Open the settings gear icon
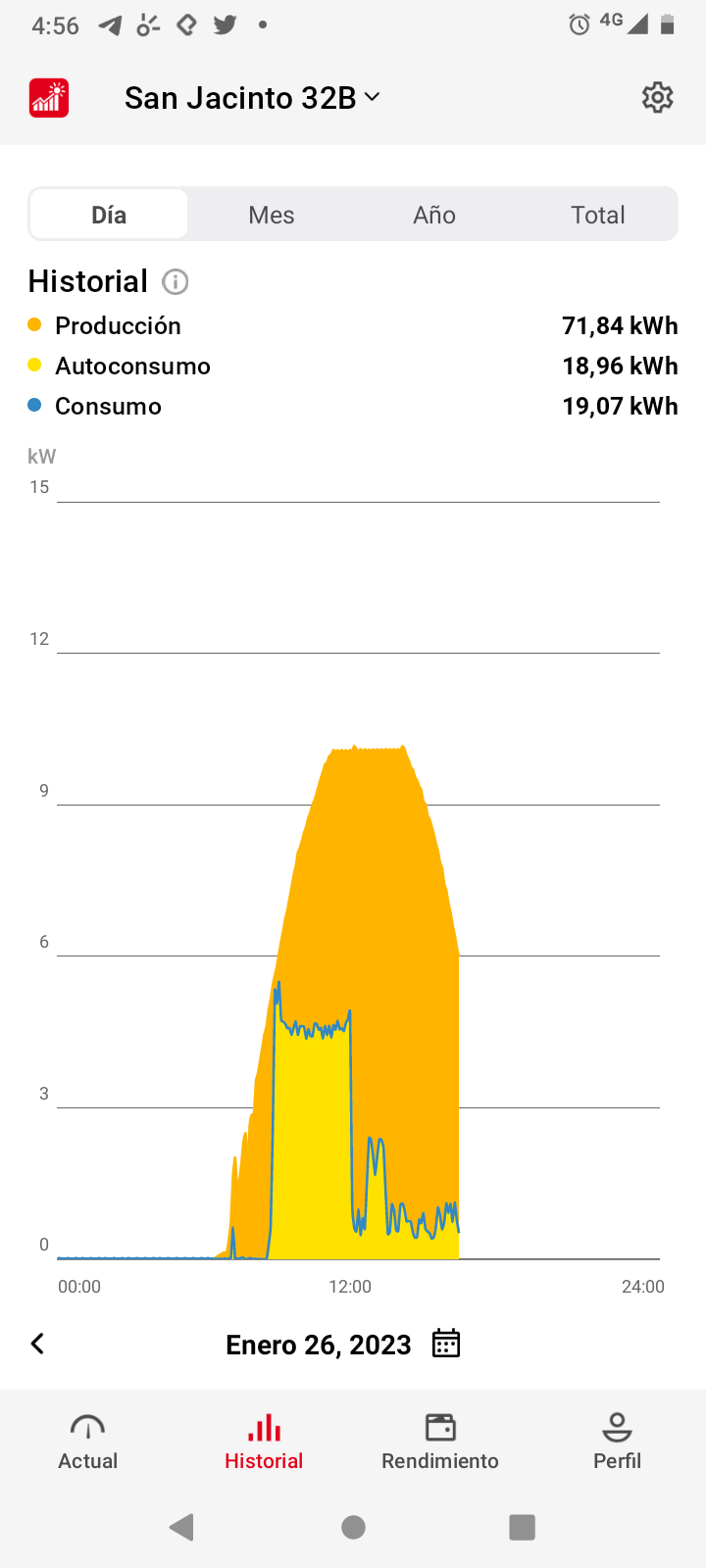 click(657, 98)
